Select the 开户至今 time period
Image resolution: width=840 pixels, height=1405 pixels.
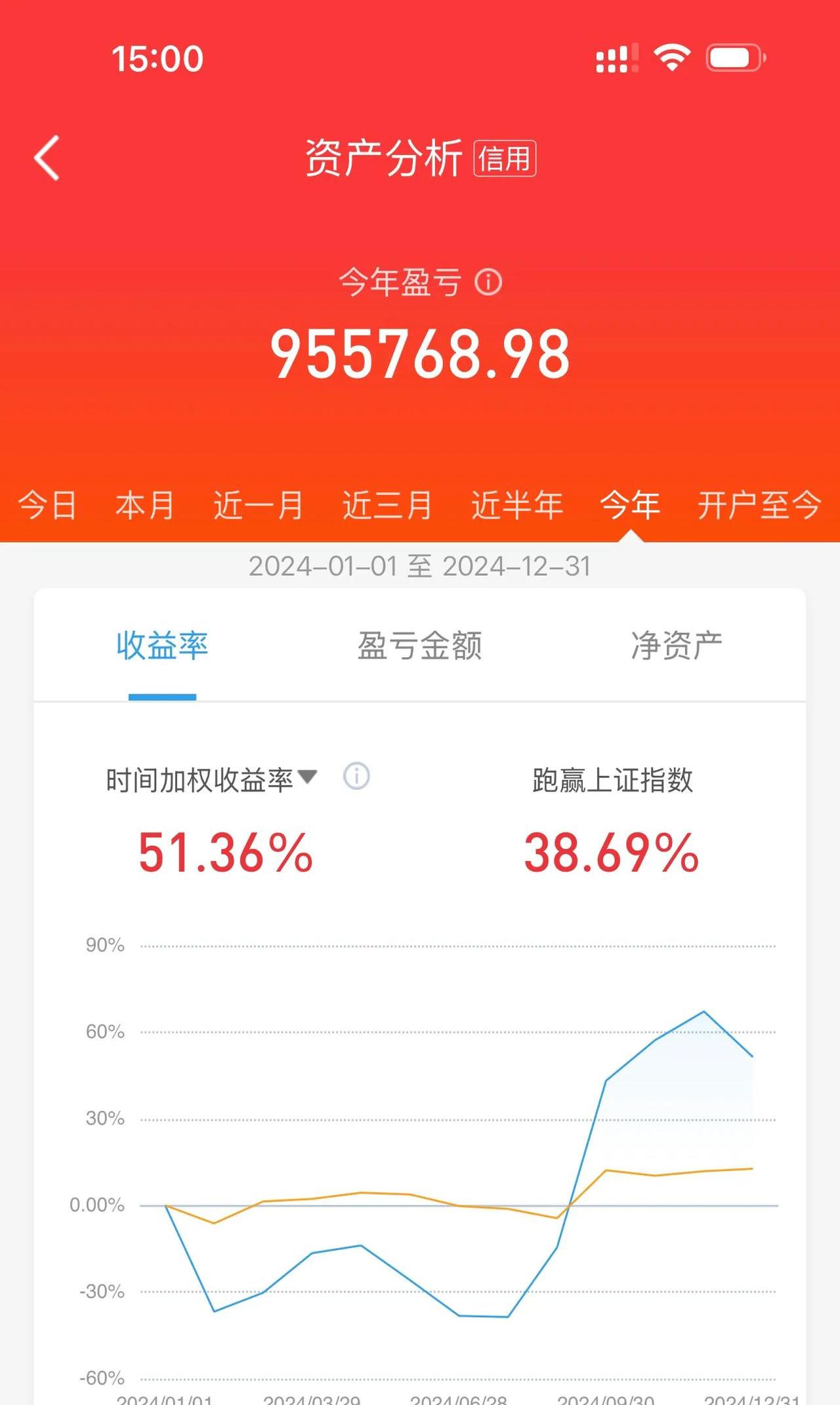pyautogui.click(x=757, y=504)
